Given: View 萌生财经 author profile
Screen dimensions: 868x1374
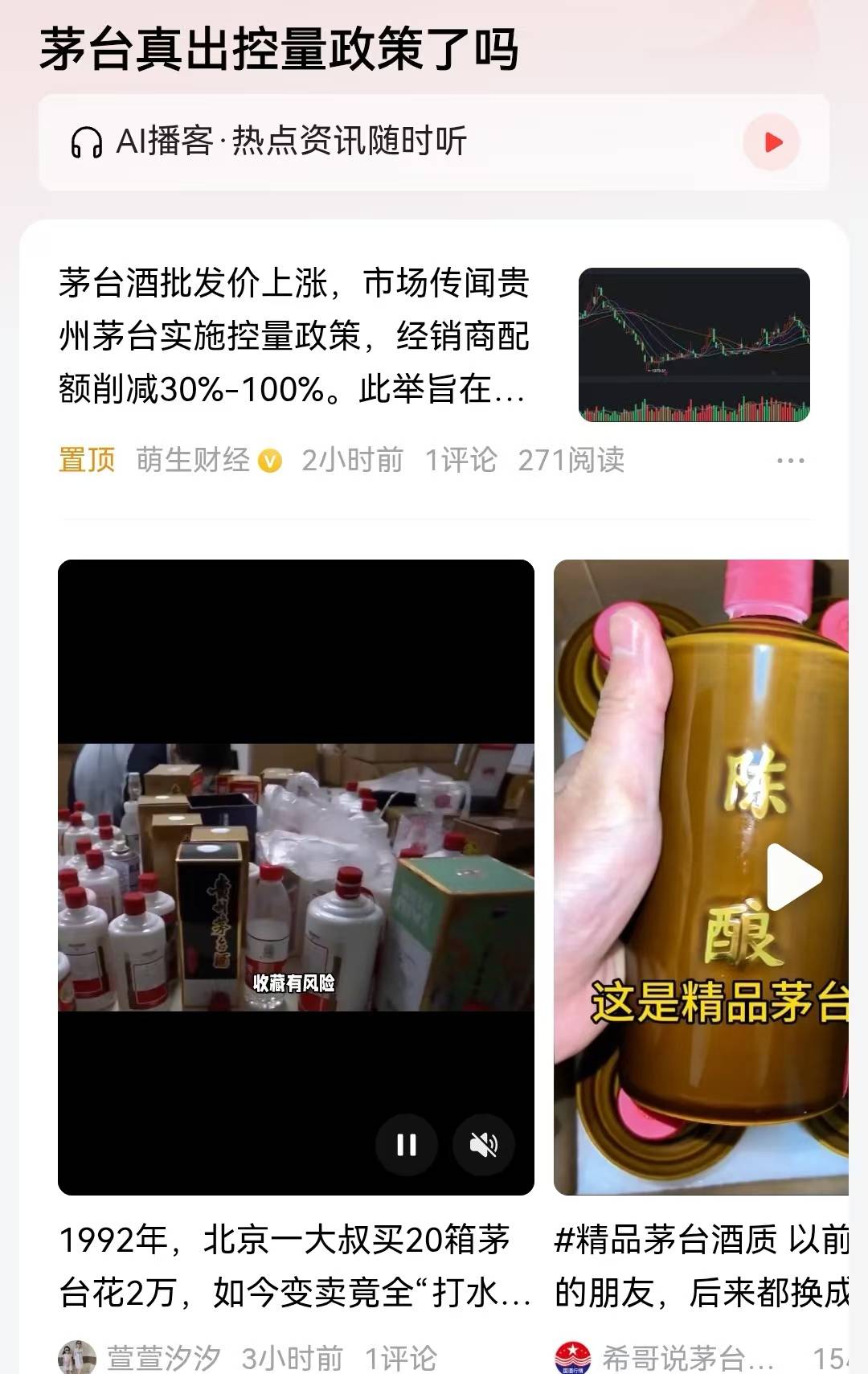Looking at the screenshot, I should [193, 460].
